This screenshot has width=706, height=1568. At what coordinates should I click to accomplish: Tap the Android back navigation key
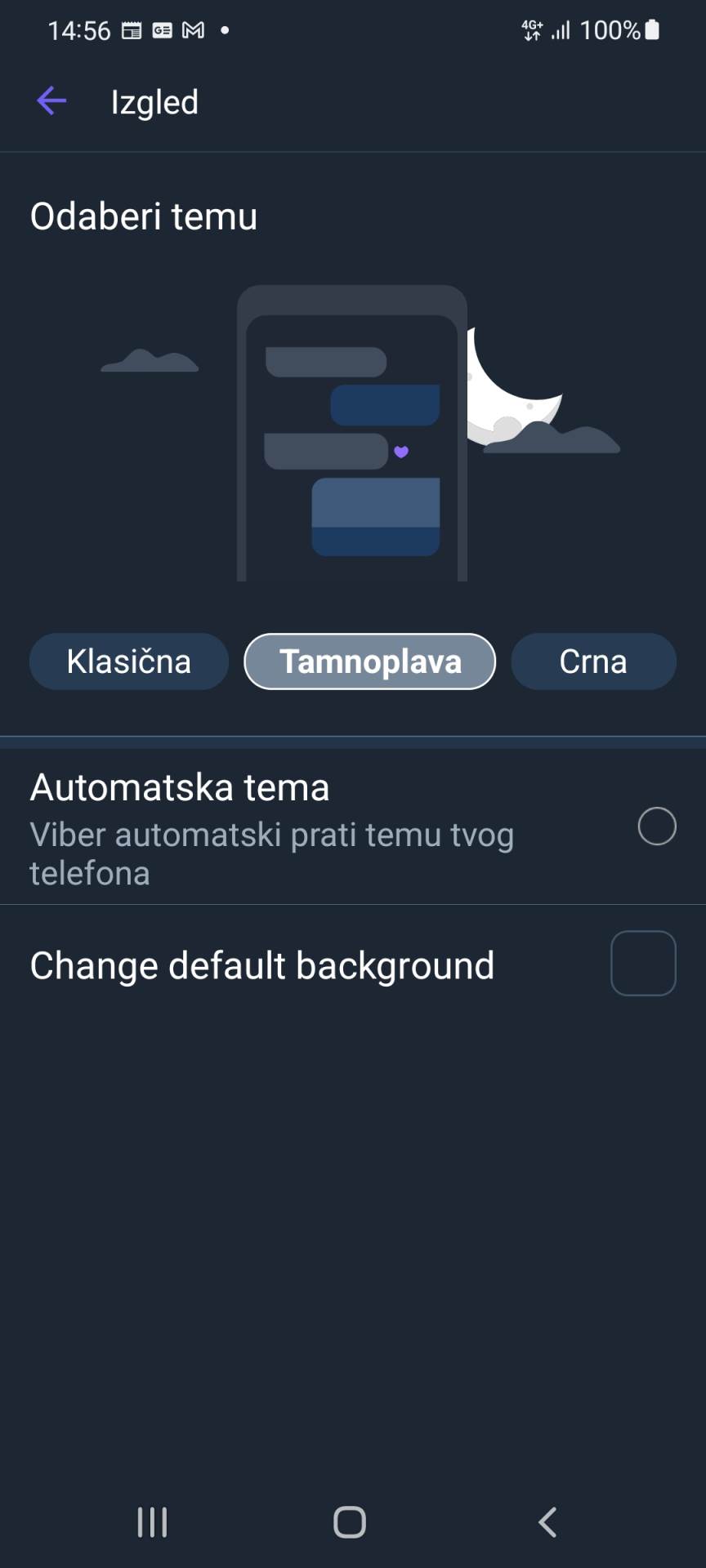point(546,1521)
